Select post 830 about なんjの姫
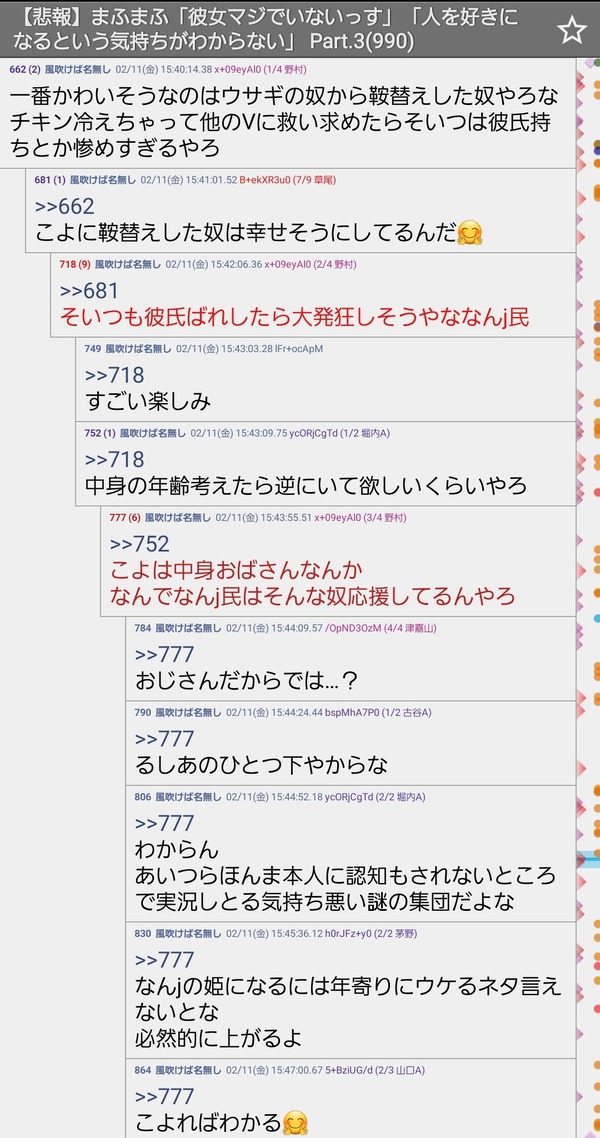The width and height of the screenshot is (600, 1138). [x=350, y=991]
